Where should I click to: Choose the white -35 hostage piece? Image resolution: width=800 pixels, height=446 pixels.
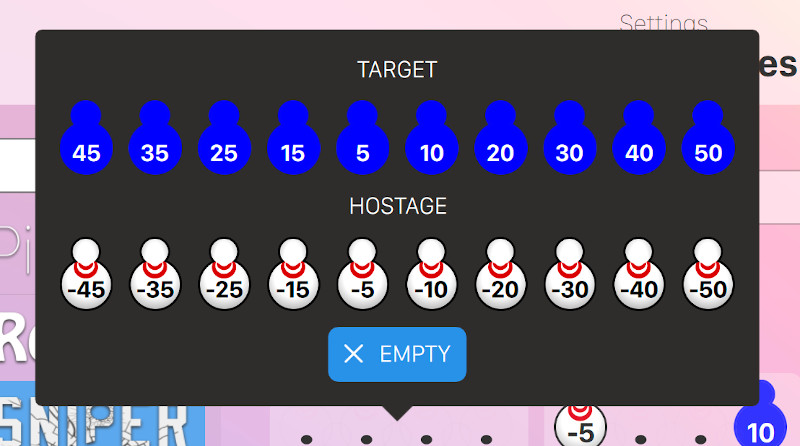pyautogui.click(x=155, y=279)
